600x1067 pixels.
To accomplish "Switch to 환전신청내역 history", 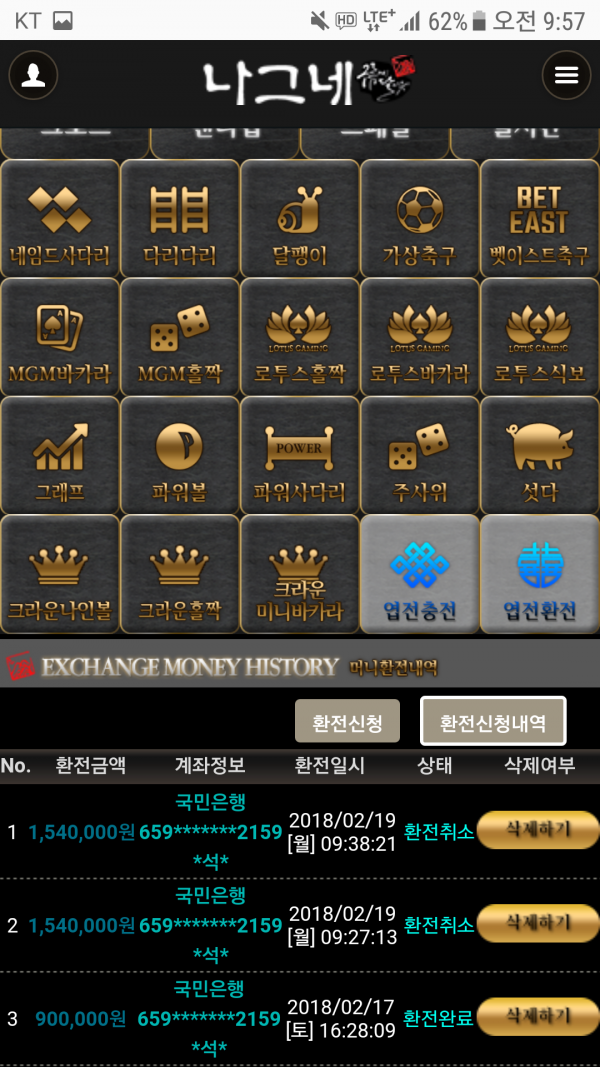I will click(x=493, y=721).
